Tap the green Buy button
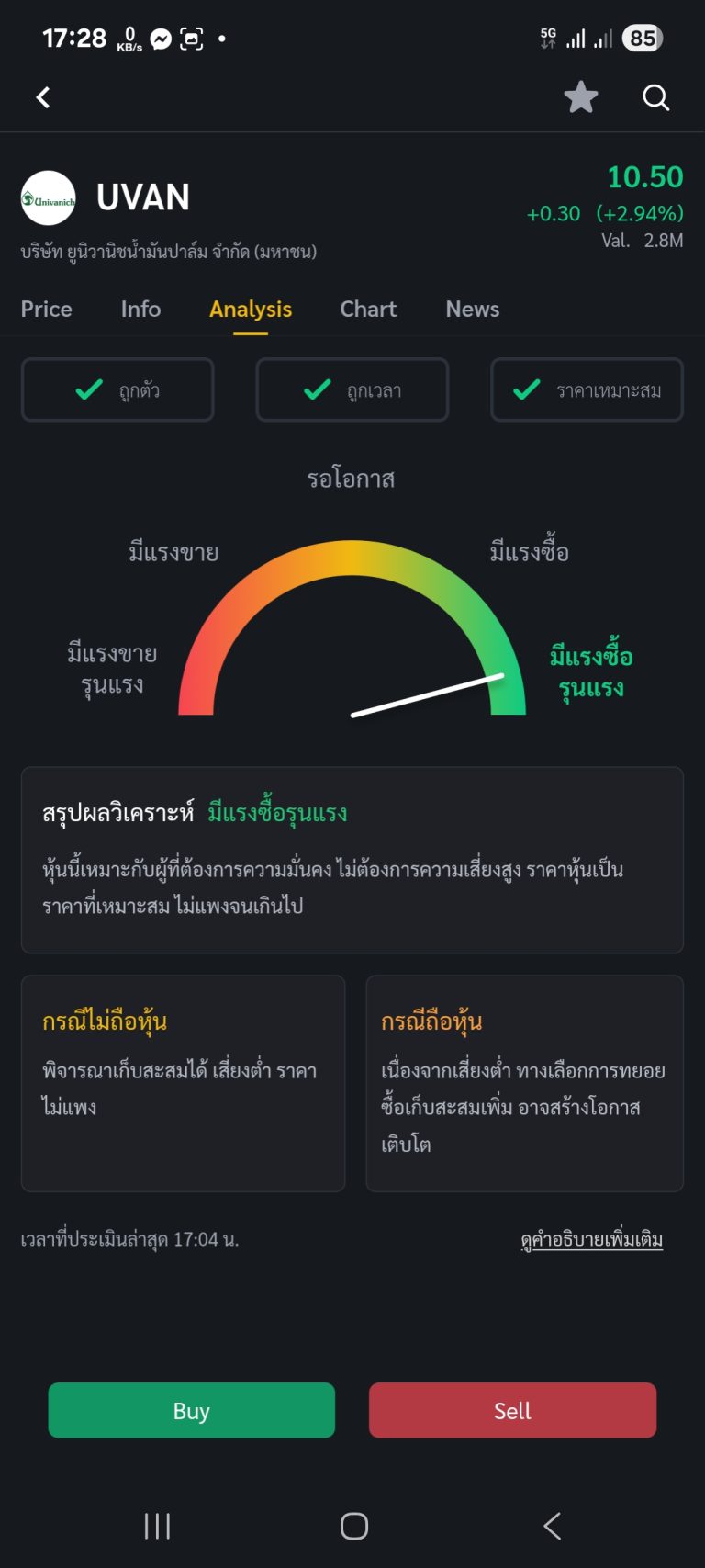The image size is (705, 1568). coord(191,1410)
